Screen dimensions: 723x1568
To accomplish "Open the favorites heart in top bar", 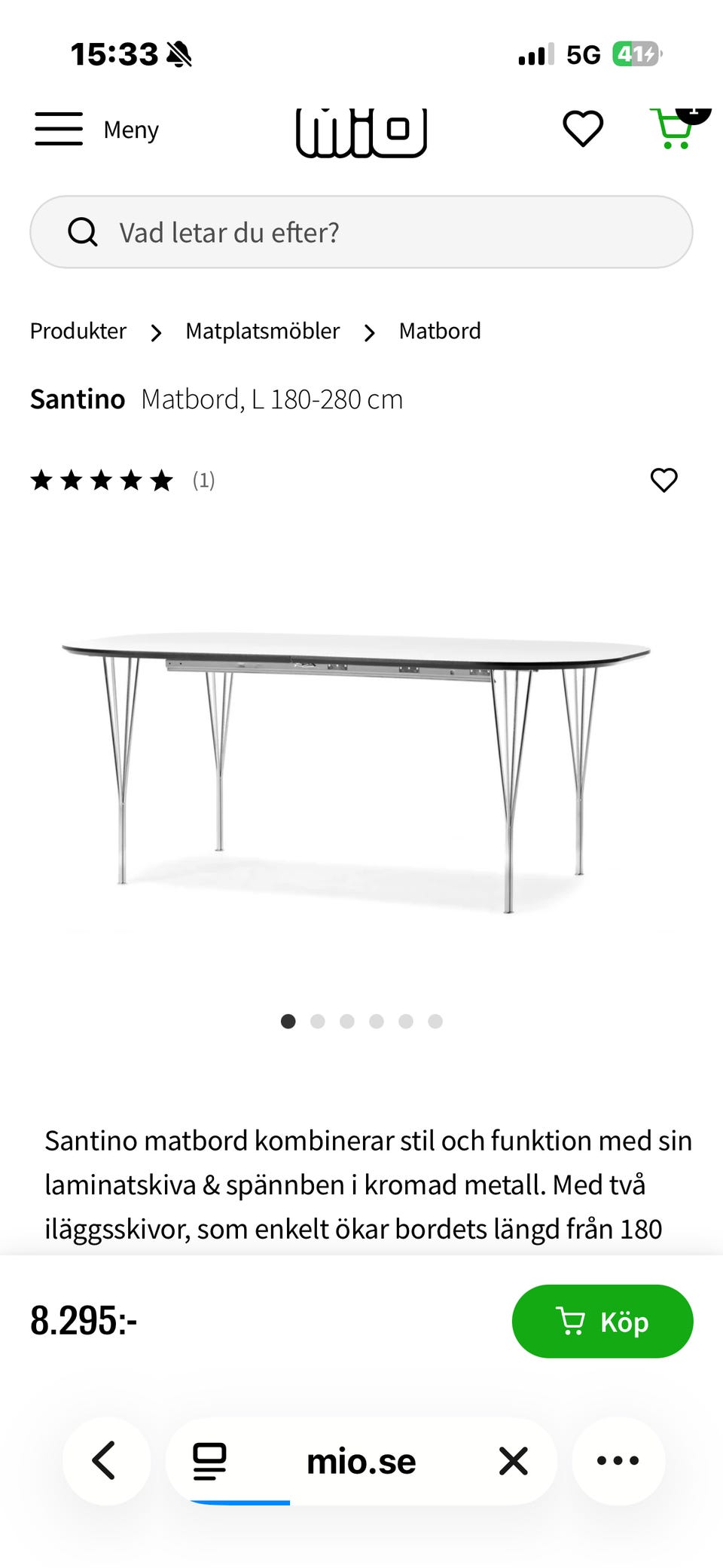I will click(582, 128).
